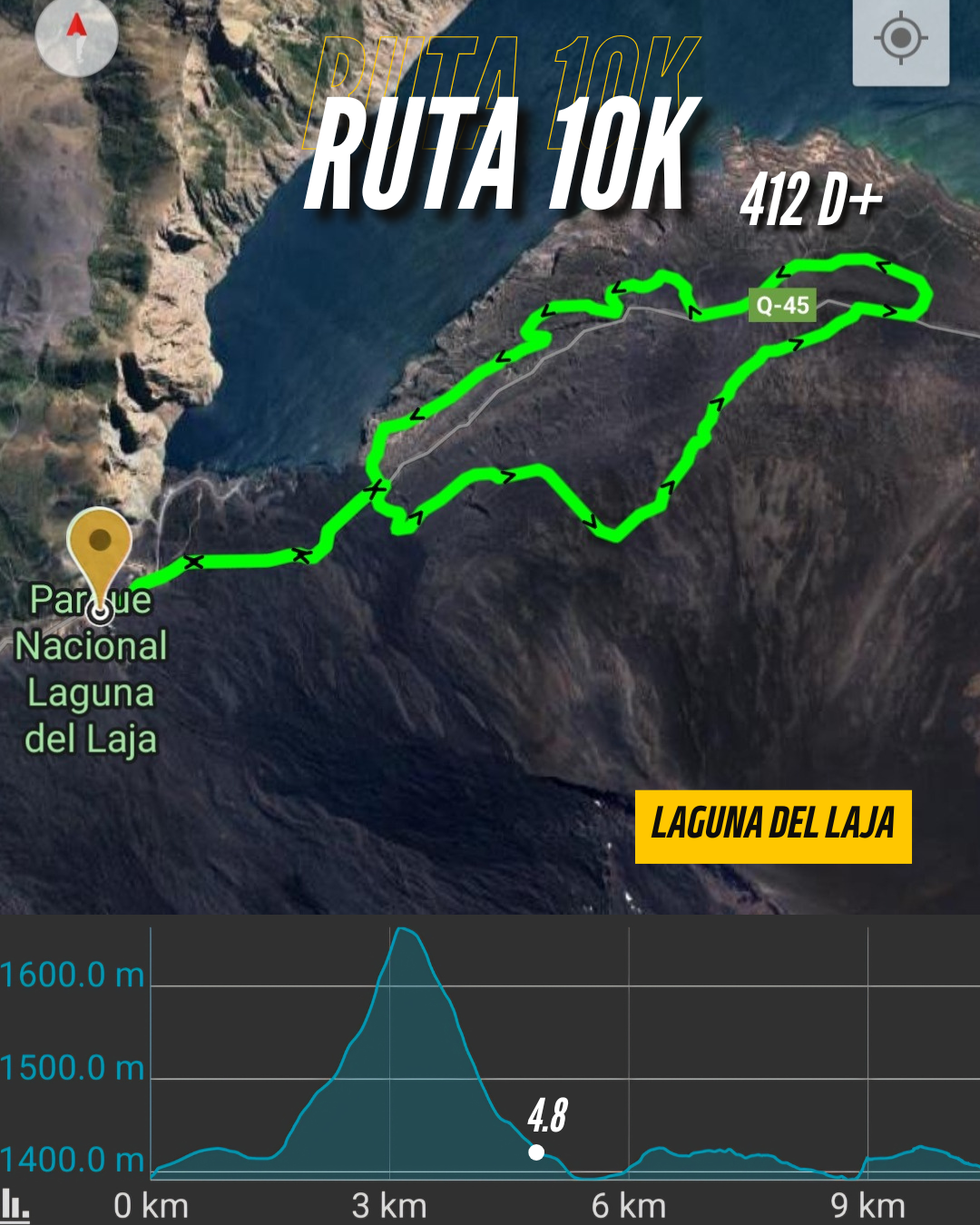
Task: Move the 4.8 km marker on the profile
Action: pyautogui.click(x=534, y=1152)
